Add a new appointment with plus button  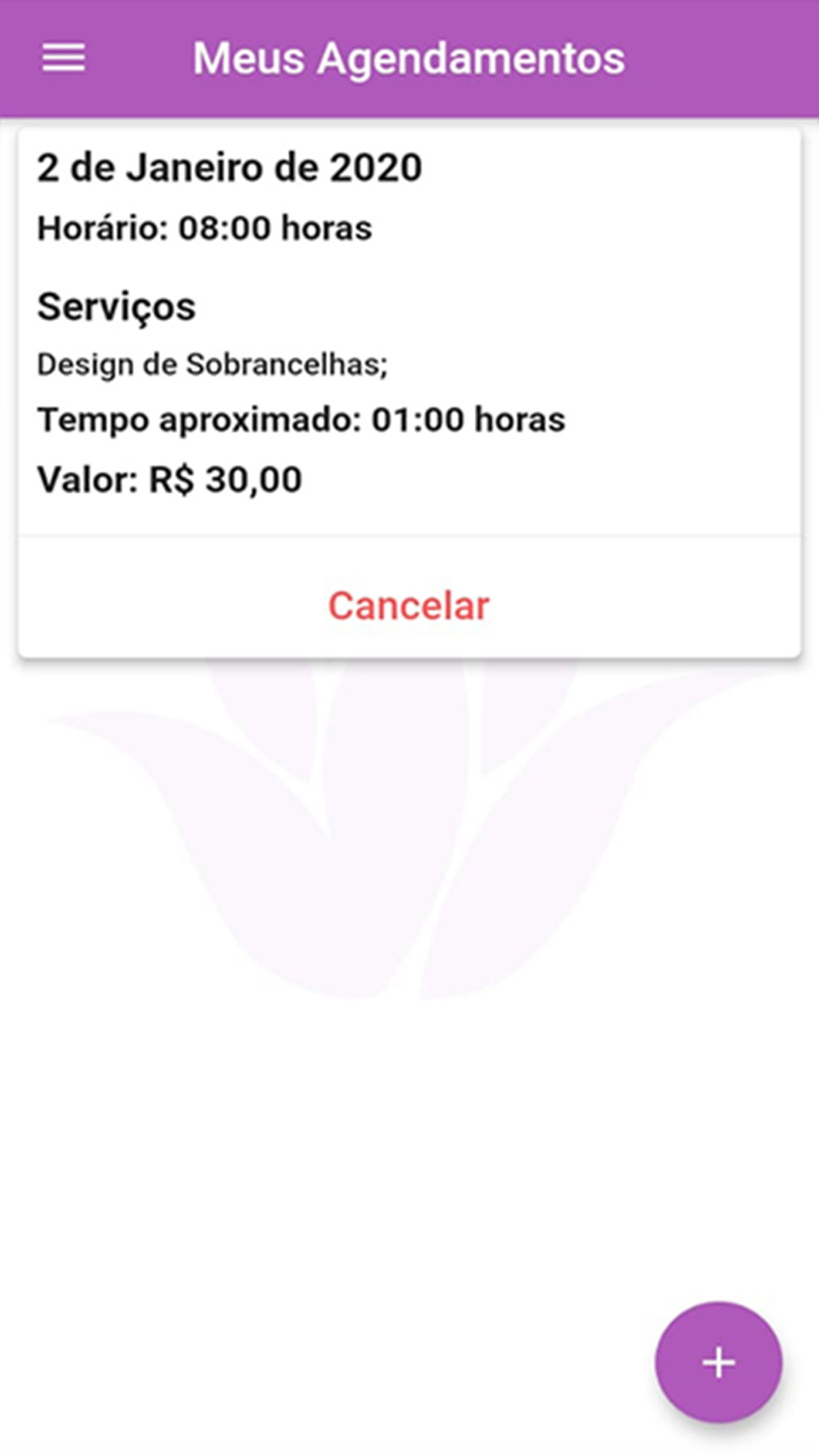[718, 1363]
